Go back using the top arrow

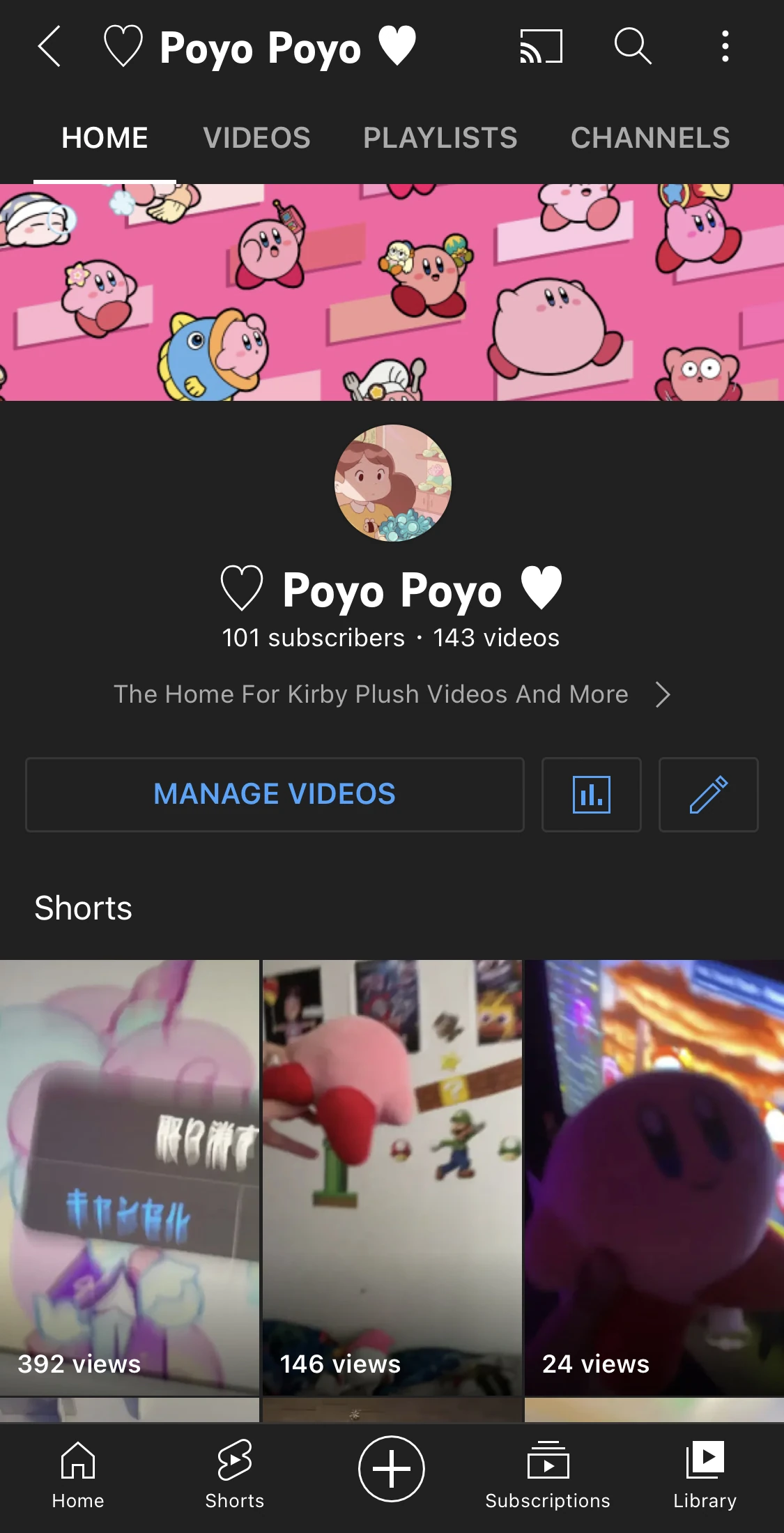click(49, 47)
